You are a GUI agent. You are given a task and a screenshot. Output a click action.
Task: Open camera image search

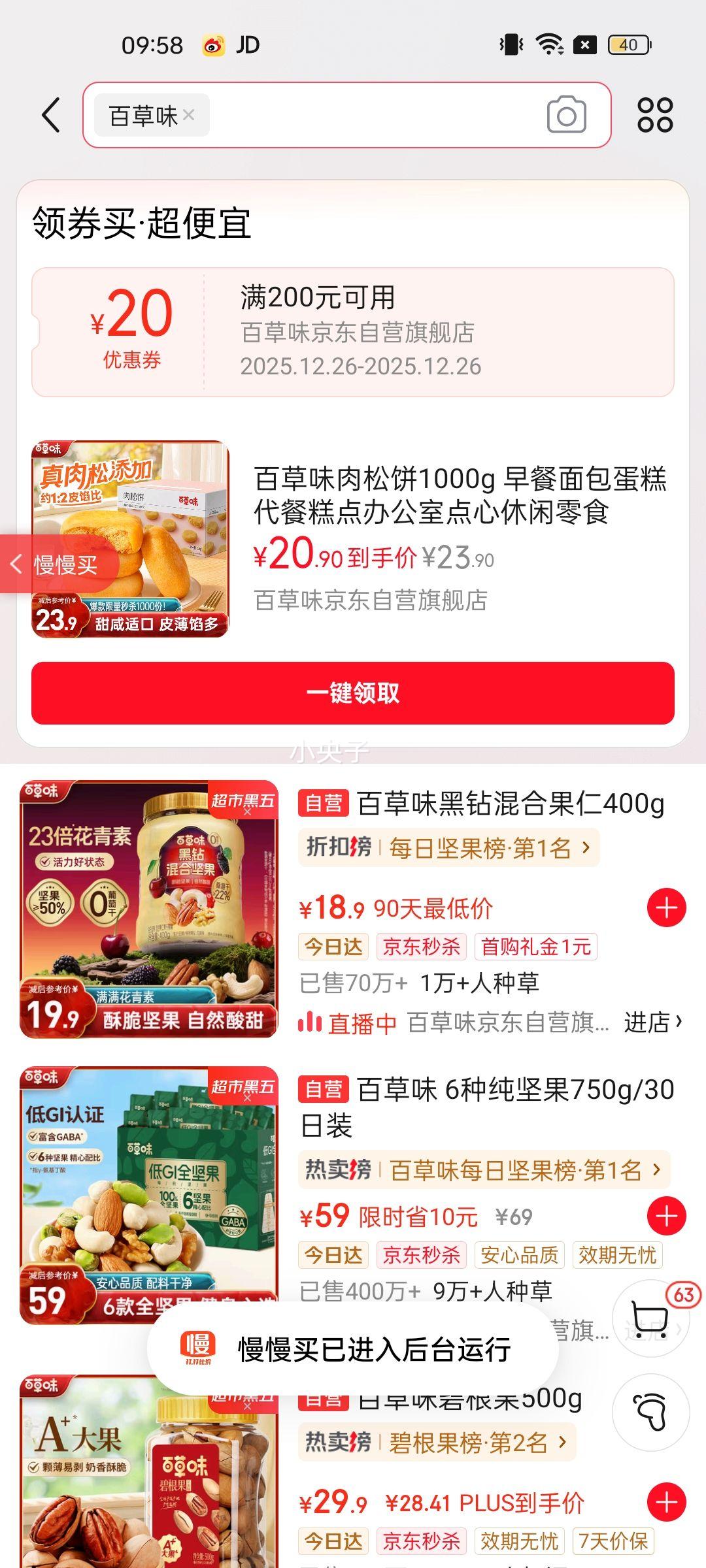click(566, 116)
